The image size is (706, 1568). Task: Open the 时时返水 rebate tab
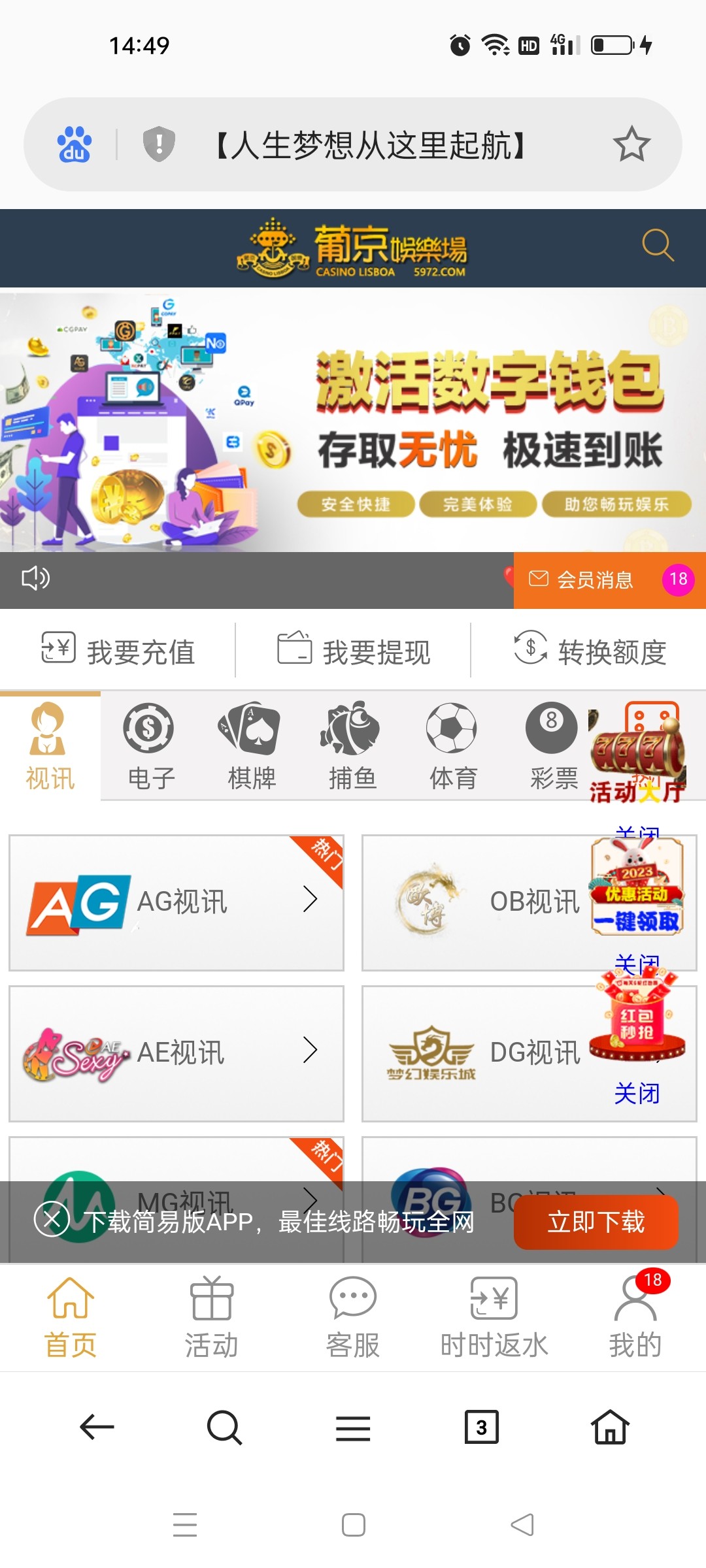pyautogui.click(x=494, y=1317)
